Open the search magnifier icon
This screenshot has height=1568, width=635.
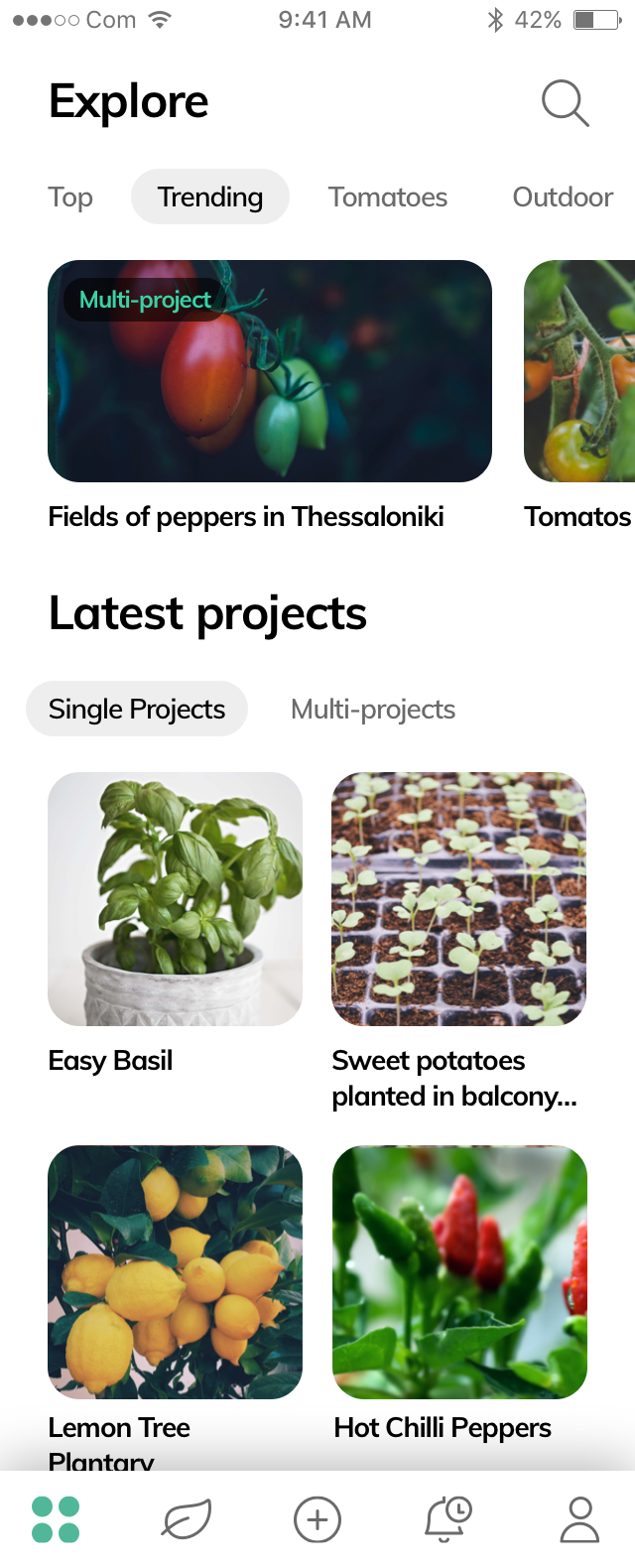565,103
